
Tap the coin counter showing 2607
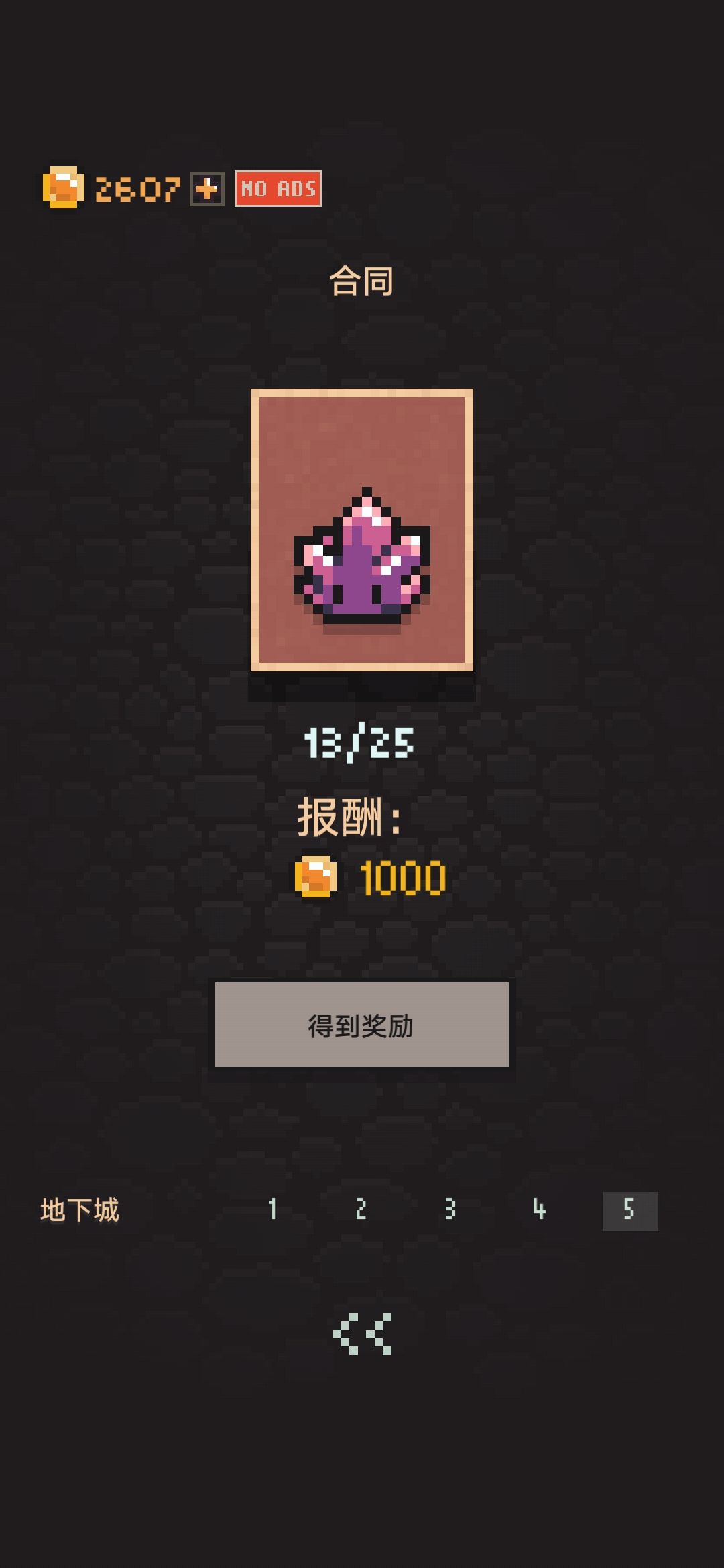[x=137, y=190]
